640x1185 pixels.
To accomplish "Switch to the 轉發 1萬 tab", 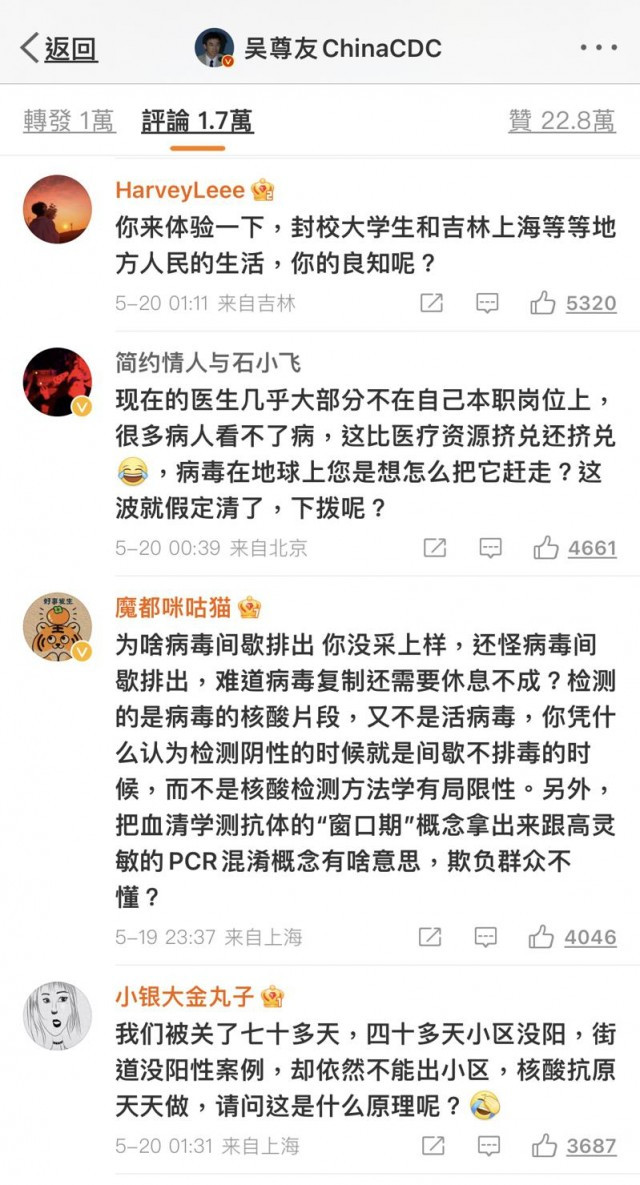I will pyautogui.click(x=69, y=122).
